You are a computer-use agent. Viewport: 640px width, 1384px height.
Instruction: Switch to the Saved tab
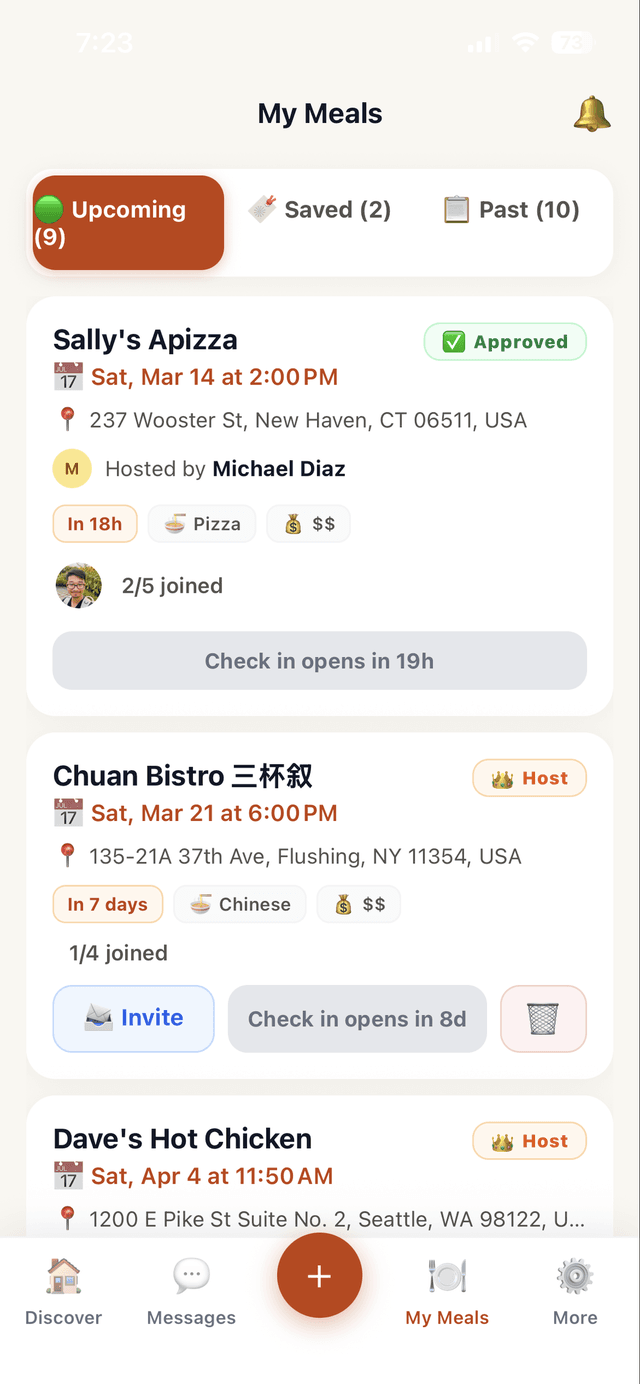pyautogui.click(x=320, y=210)
